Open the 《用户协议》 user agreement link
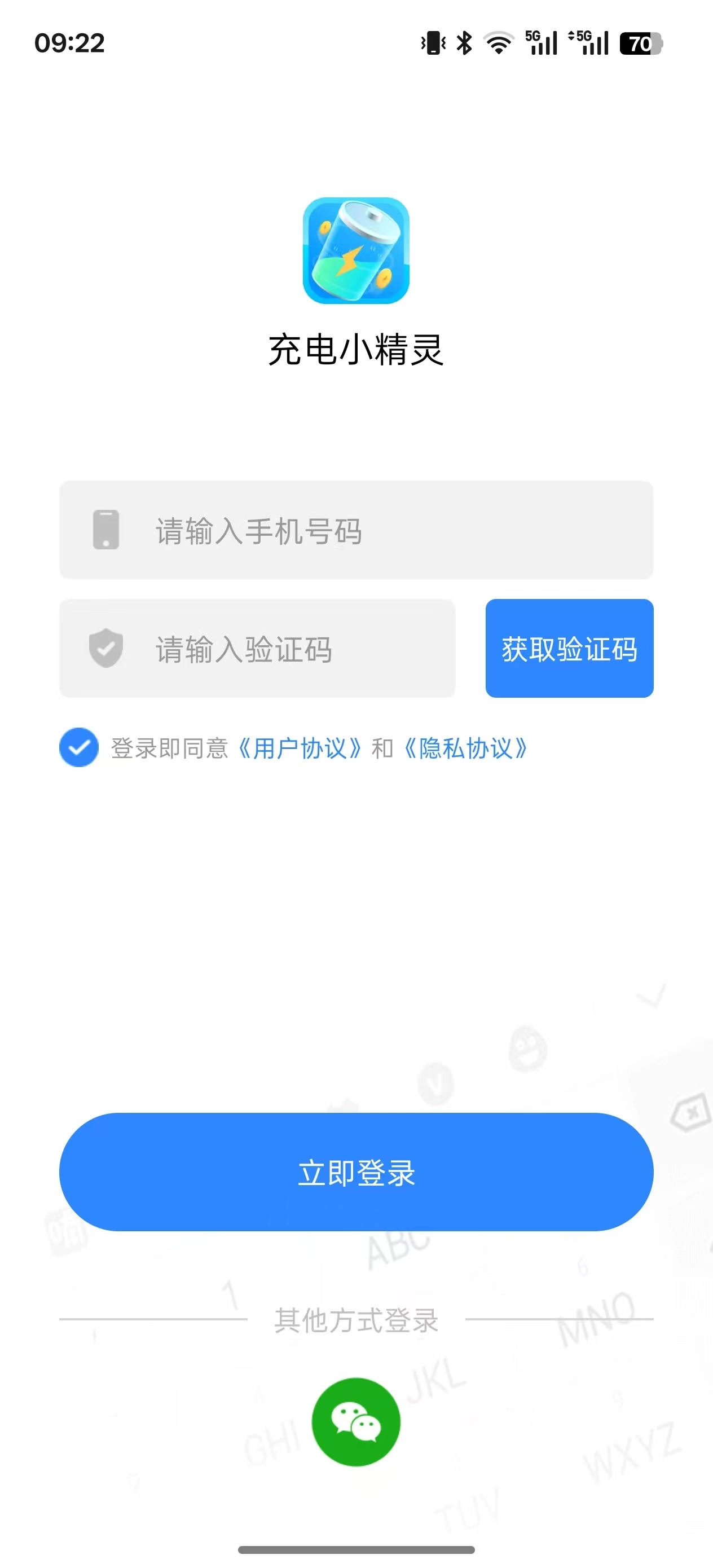Viewport: 713px width, 1568px height. (x=300, y=750)
